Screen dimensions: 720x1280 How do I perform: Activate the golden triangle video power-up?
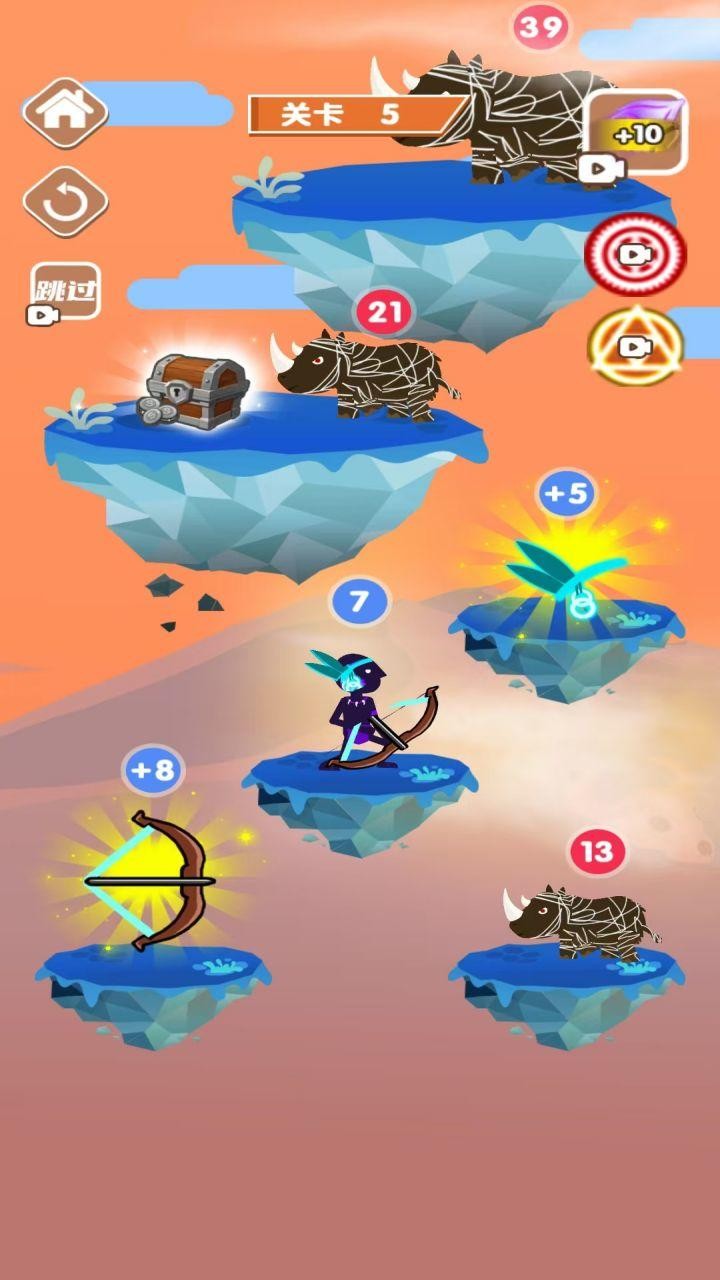(x=635, y=345)
